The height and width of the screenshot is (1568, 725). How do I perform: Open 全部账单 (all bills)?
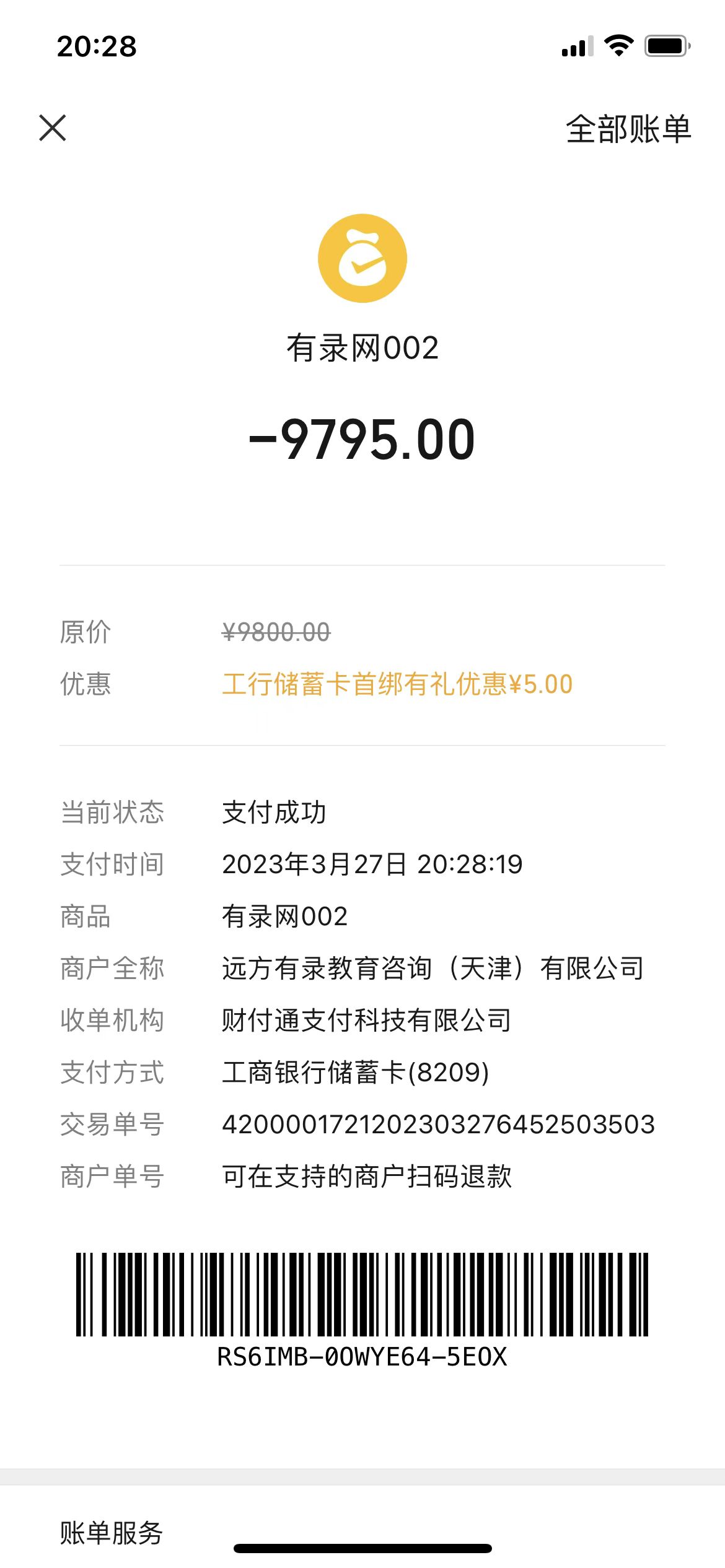(628, 129)
